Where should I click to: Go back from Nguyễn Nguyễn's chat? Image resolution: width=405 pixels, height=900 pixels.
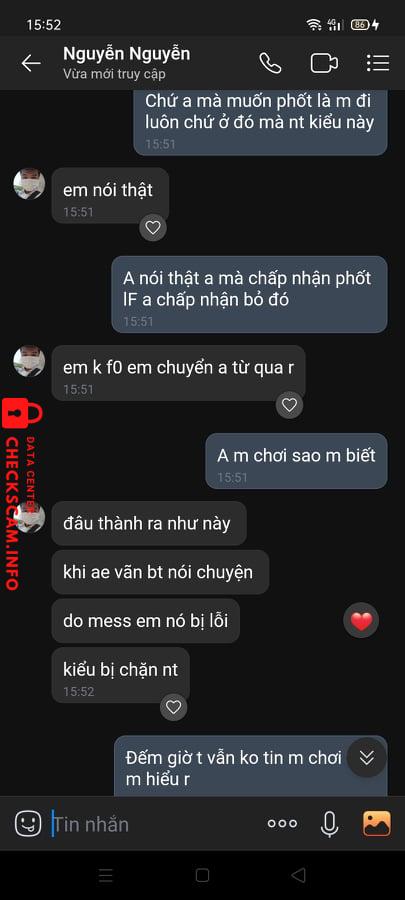(x=31, y=63)
